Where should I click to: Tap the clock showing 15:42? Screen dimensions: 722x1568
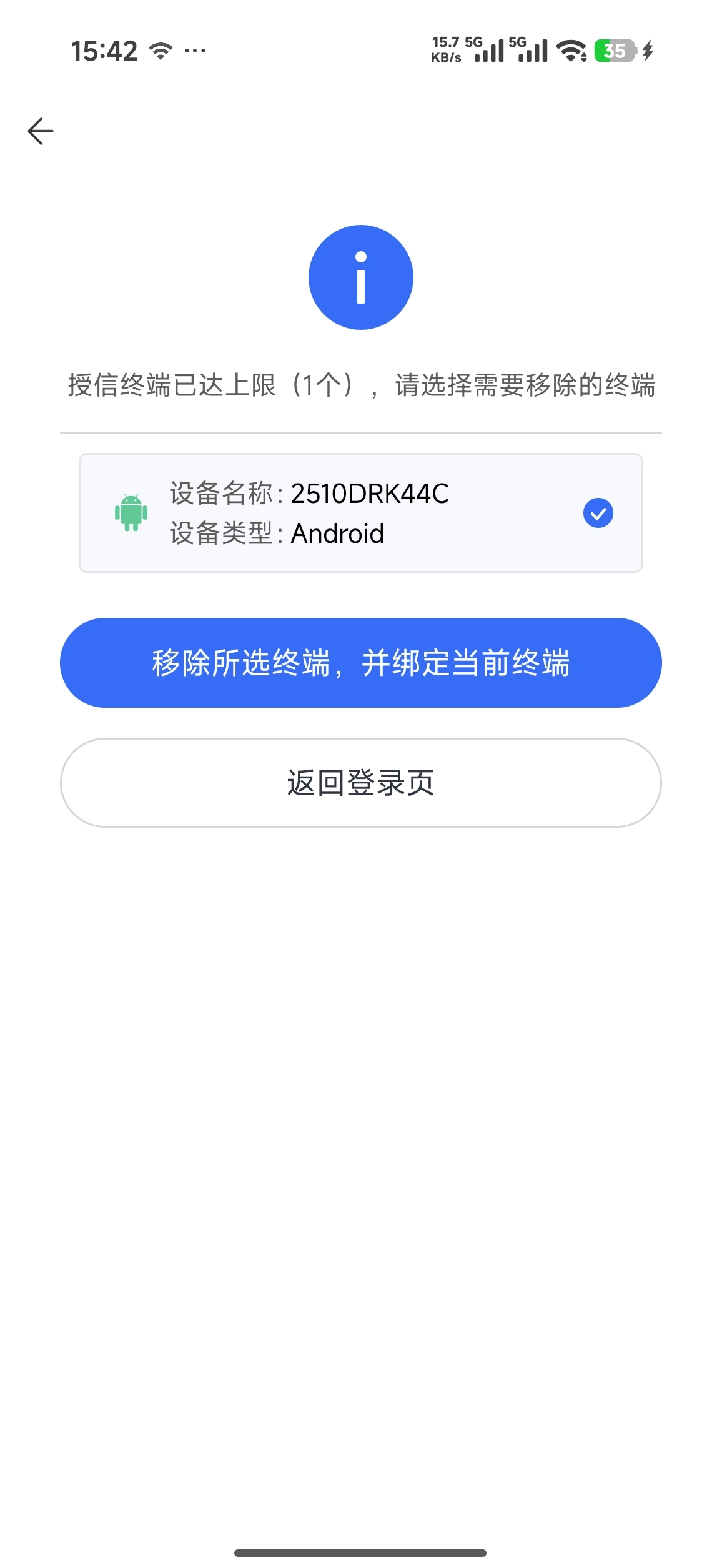[103, 50]
